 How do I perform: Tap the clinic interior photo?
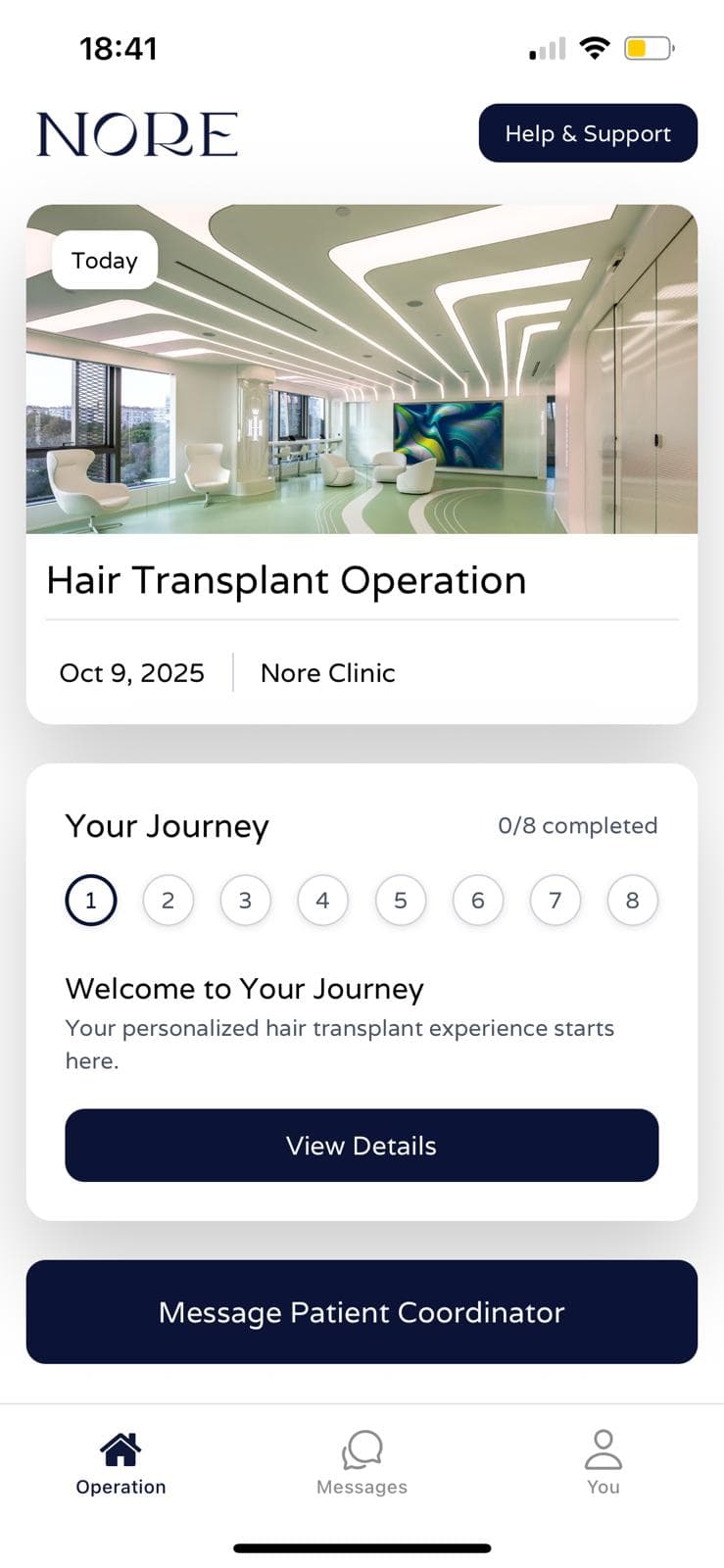coord(362,370)
